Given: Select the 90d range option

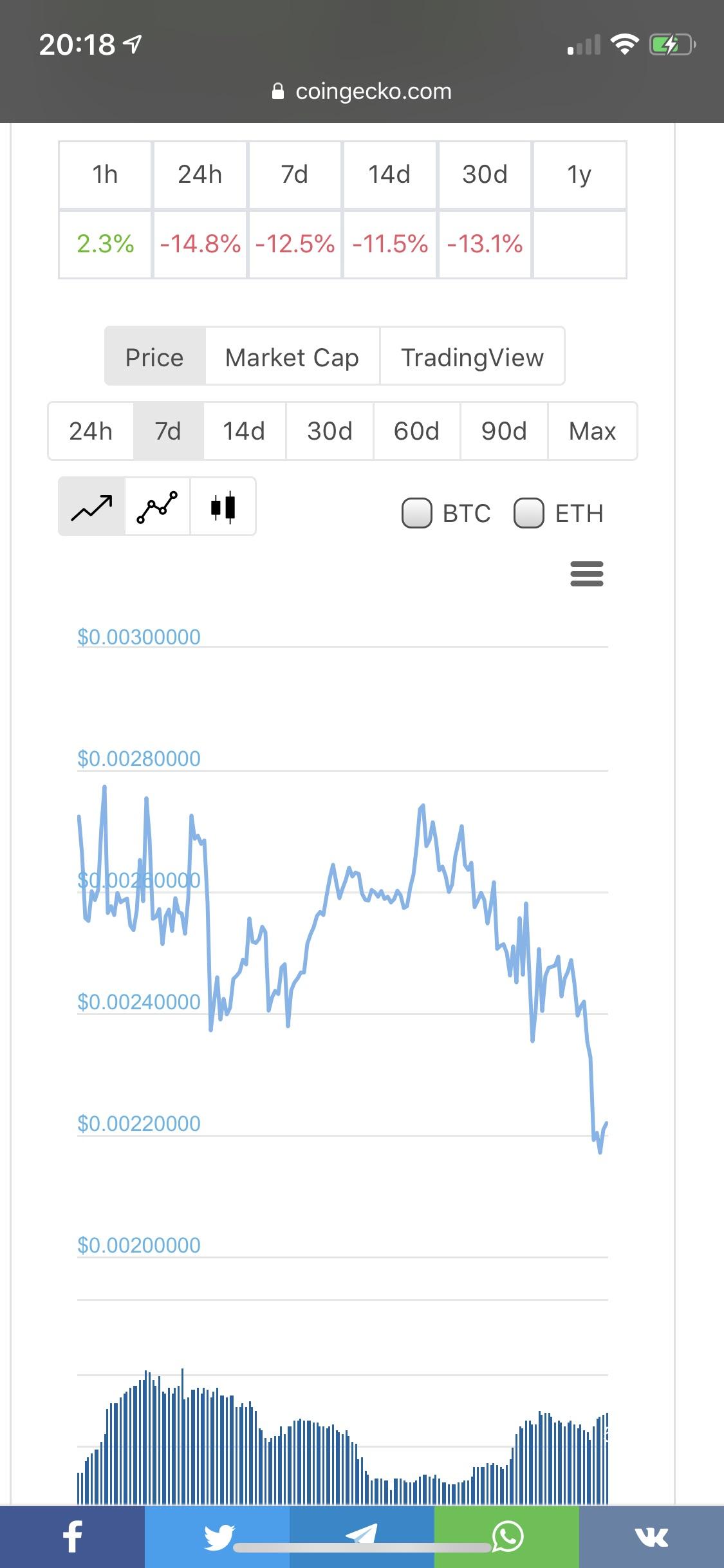Looking at the screenshot, I should coord(505,431).
